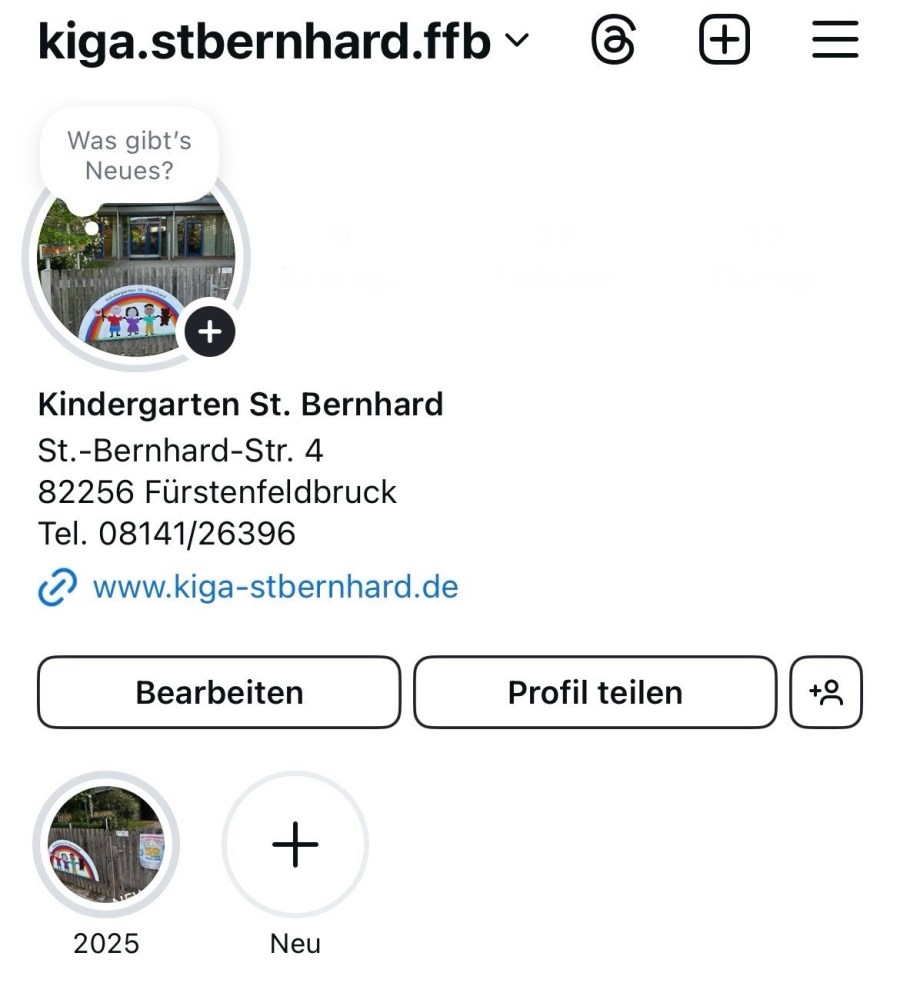Image resolution: width=900 pixels, height=1006 pixels.
Task: View the 2025 story highlight
Action: [x=106, y=846]
